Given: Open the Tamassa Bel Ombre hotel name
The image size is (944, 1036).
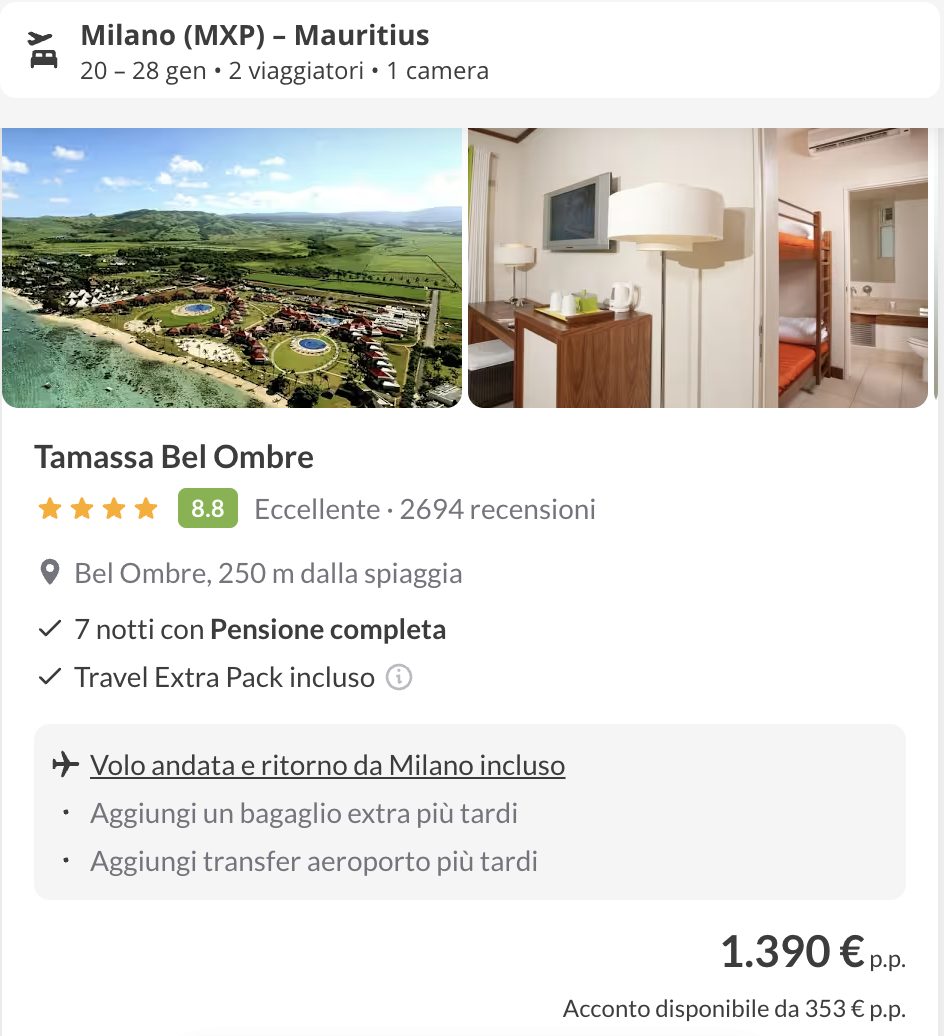Looking at the screenshot, I should coord(175,457).
